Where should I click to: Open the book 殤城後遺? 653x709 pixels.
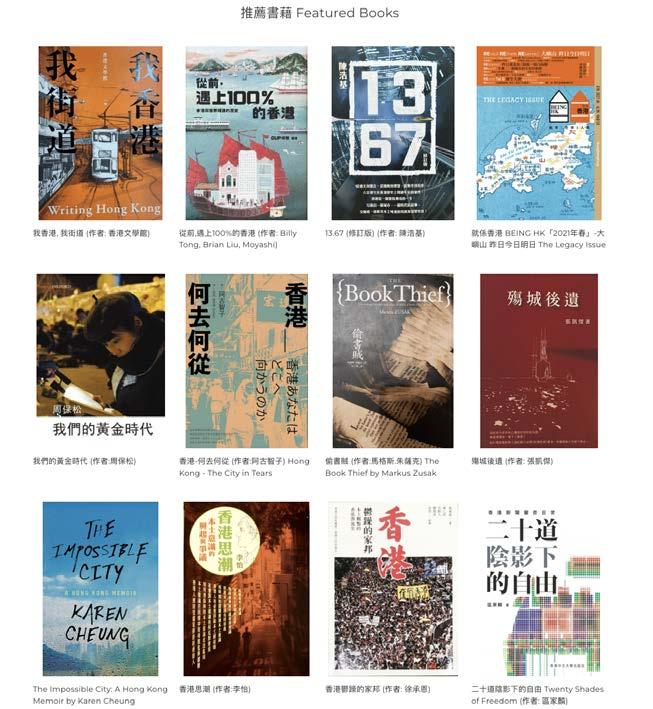point(538,360)
